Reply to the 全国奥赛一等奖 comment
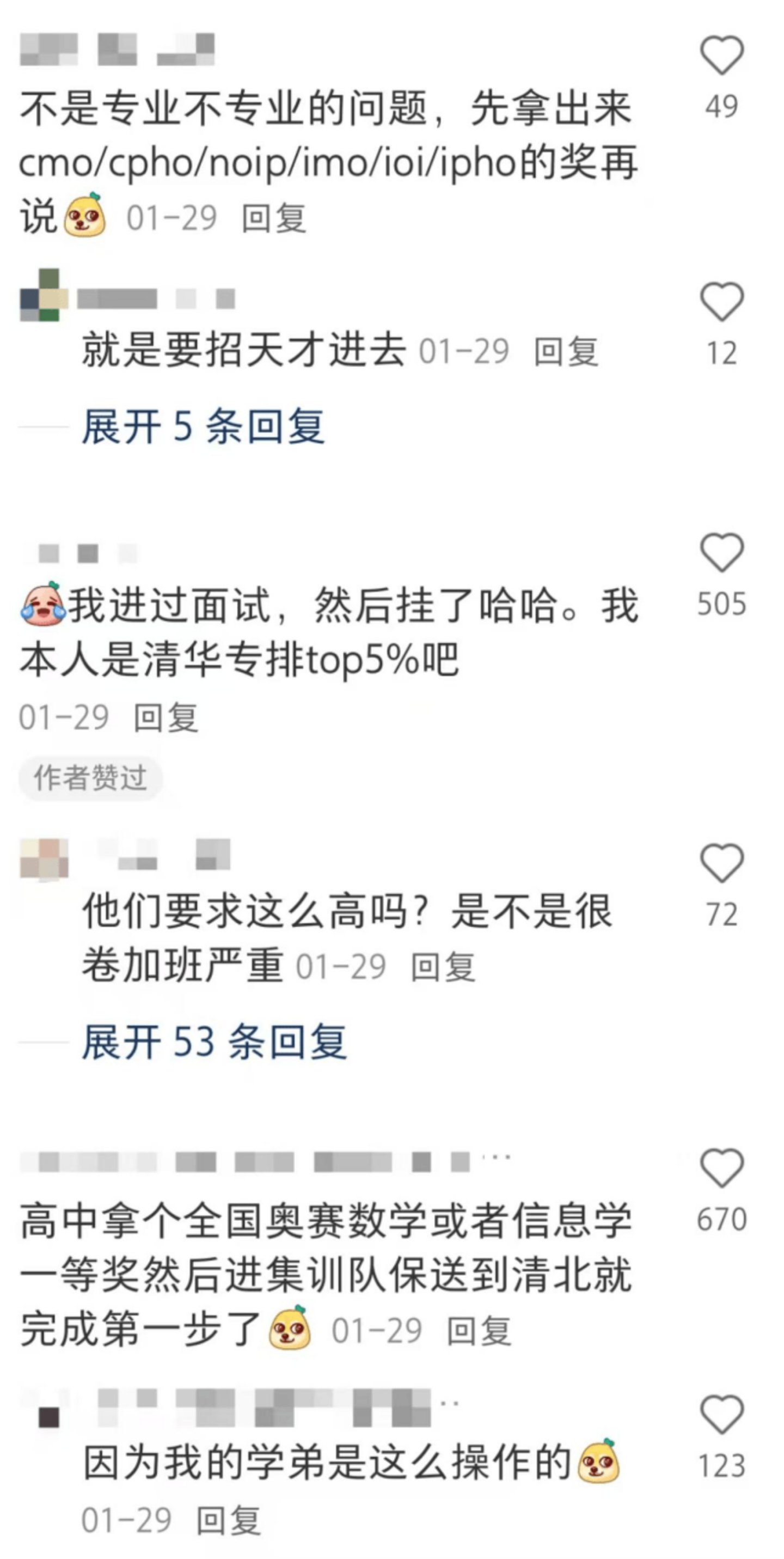The height and width of the screenshot is (1559, 784). pyautogui.click(x=479, y=1332)
